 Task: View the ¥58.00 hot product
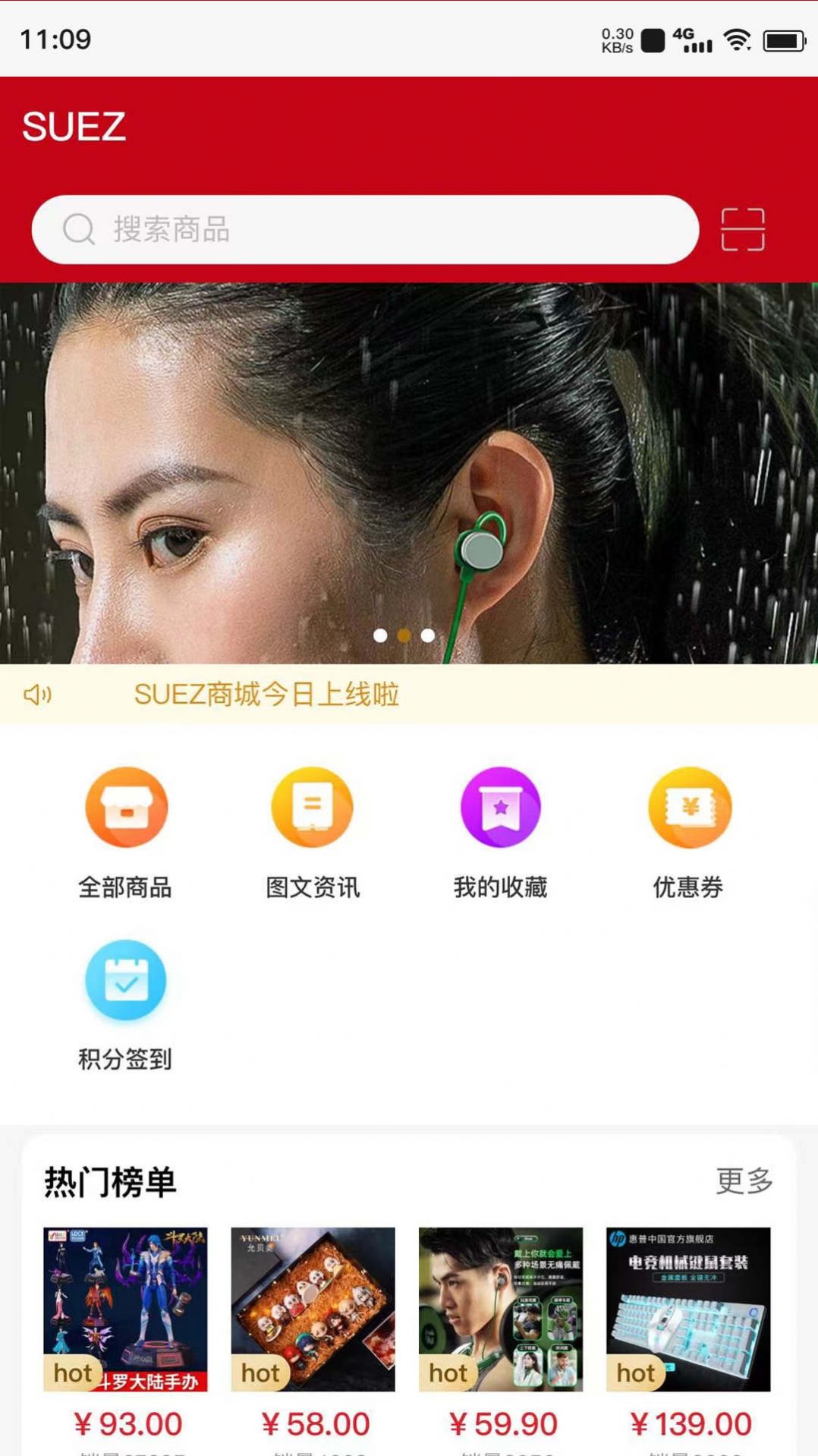[x=313, y=1309]
